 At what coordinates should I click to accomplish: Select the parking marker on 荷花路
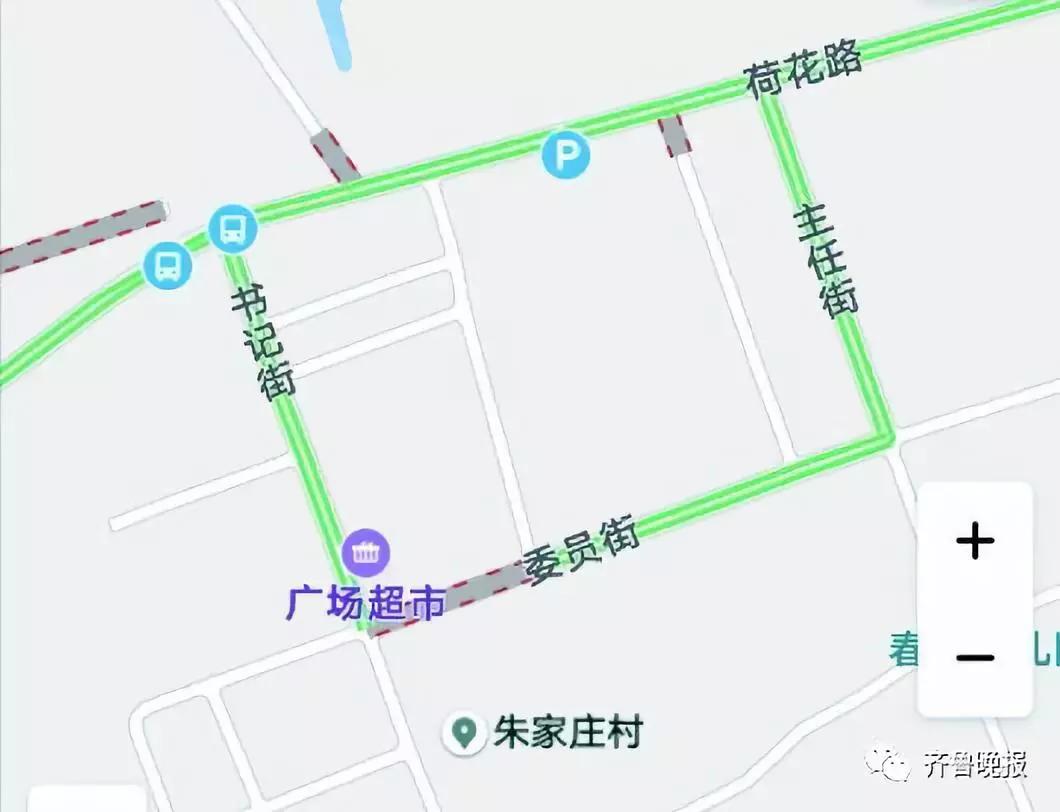point(566,155)
